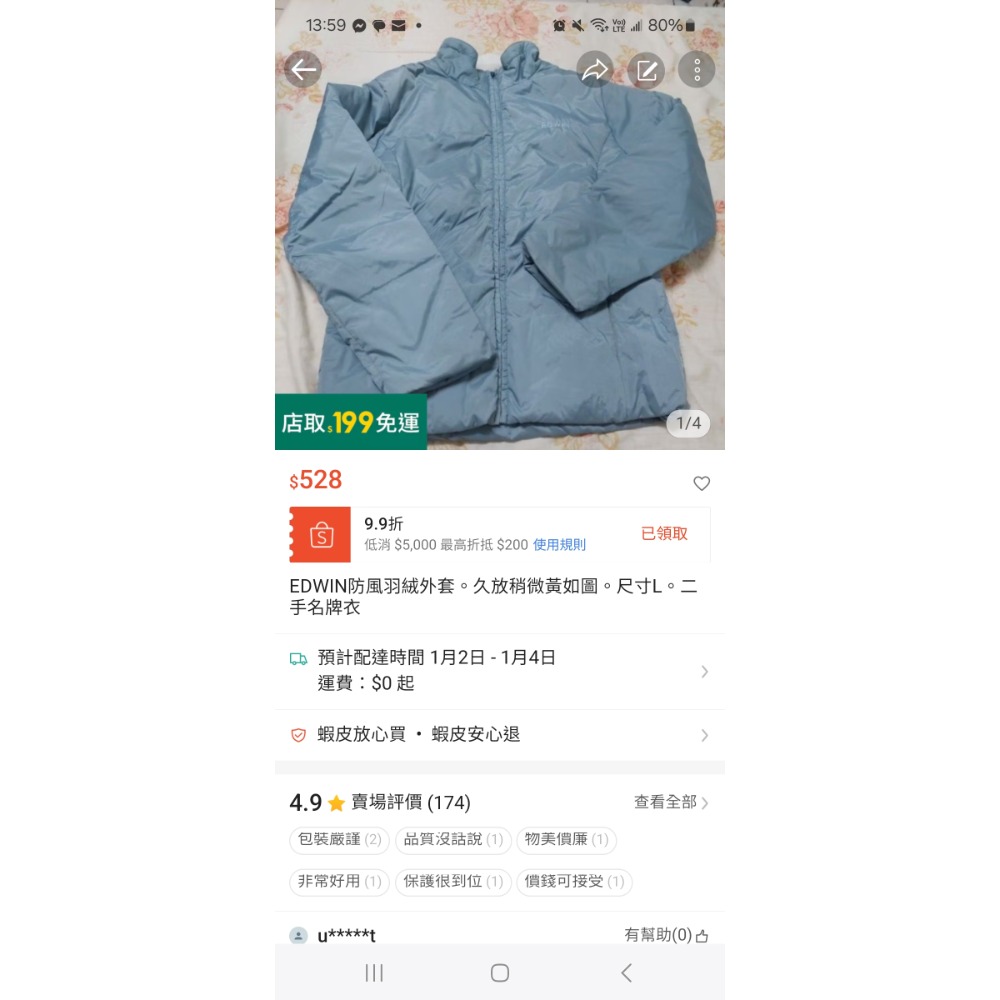The width and height of the screenshot is (1000, 1000).
Task: Open recent apps from navigation bar
Action: coord(374,973)
